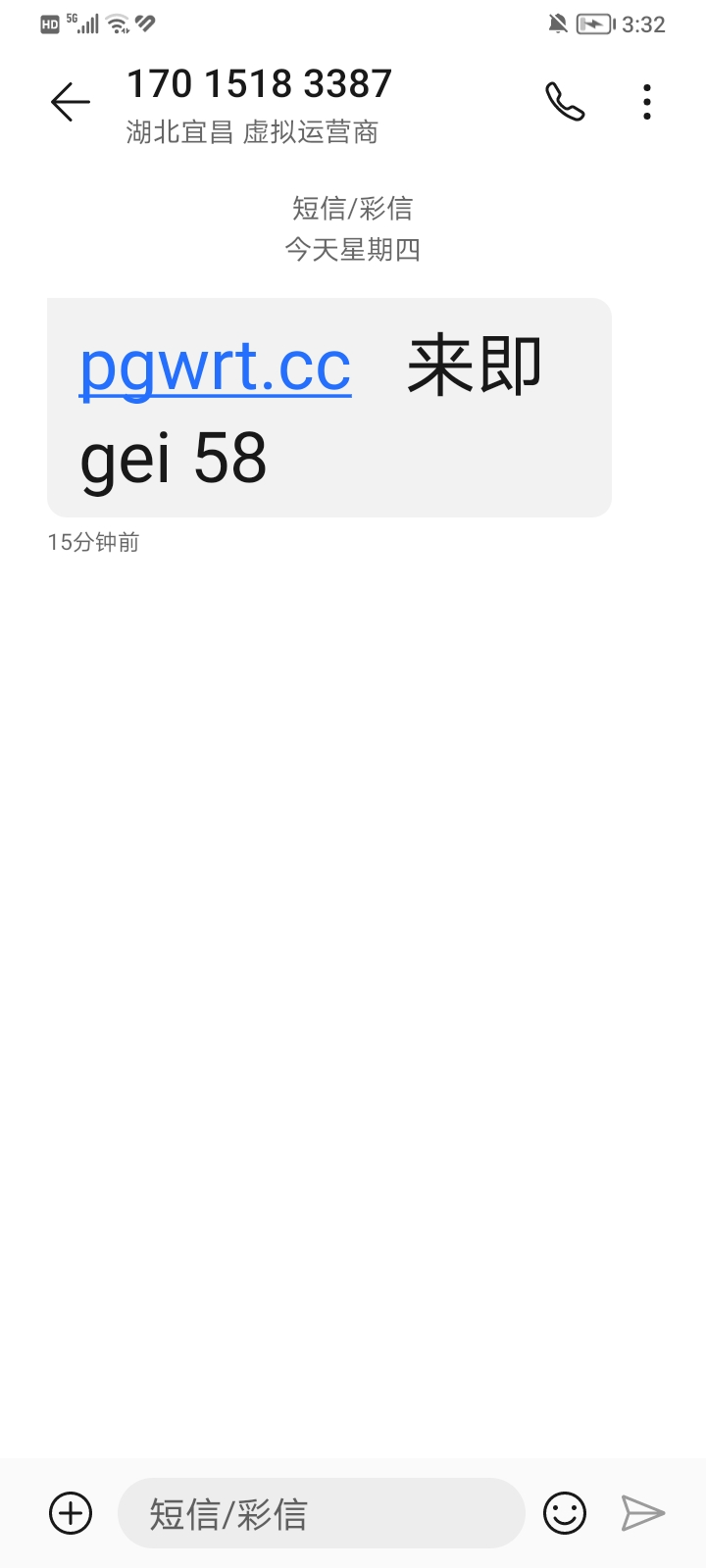Open the three-dot overflow menu
This screenshot has width=706, height=1568.
point(646,101)
